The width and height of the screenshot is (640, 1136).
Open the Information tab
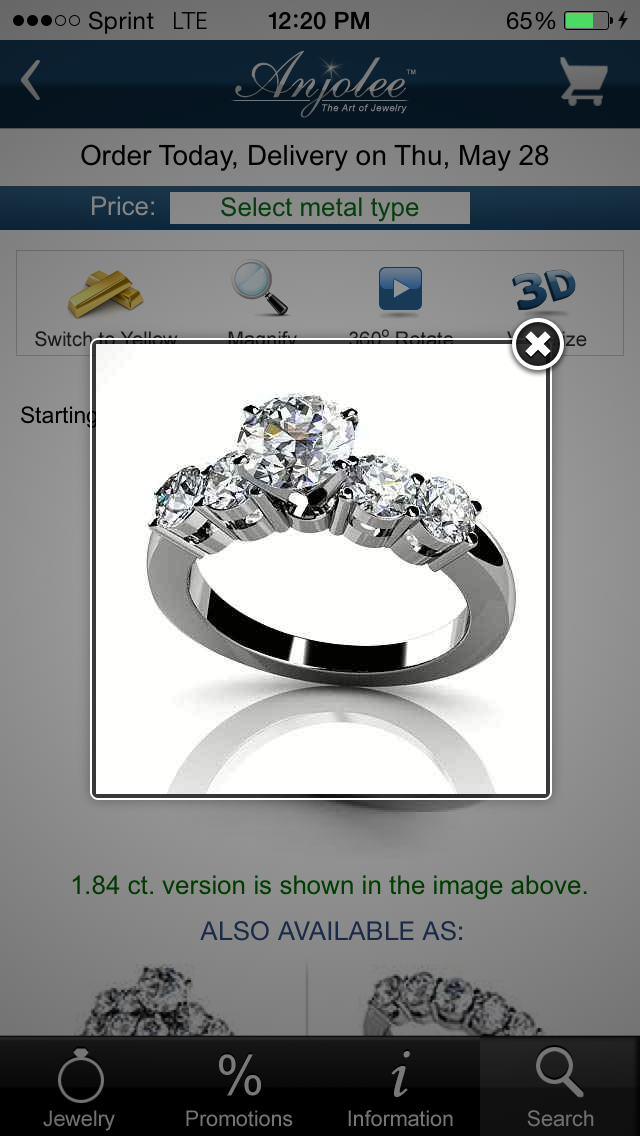point(400,1086)
